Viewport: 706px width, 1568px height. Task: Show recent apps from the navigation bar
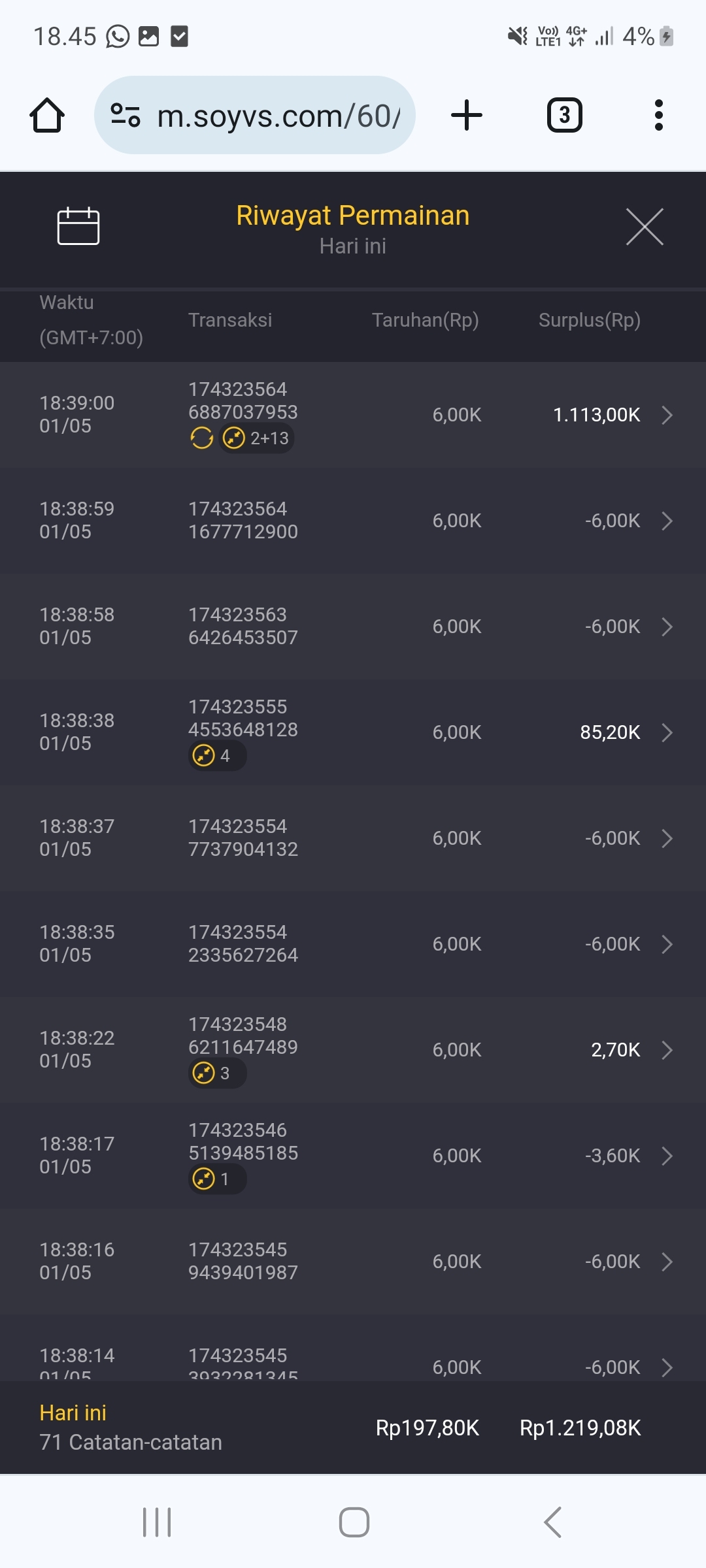[157, 1522]
